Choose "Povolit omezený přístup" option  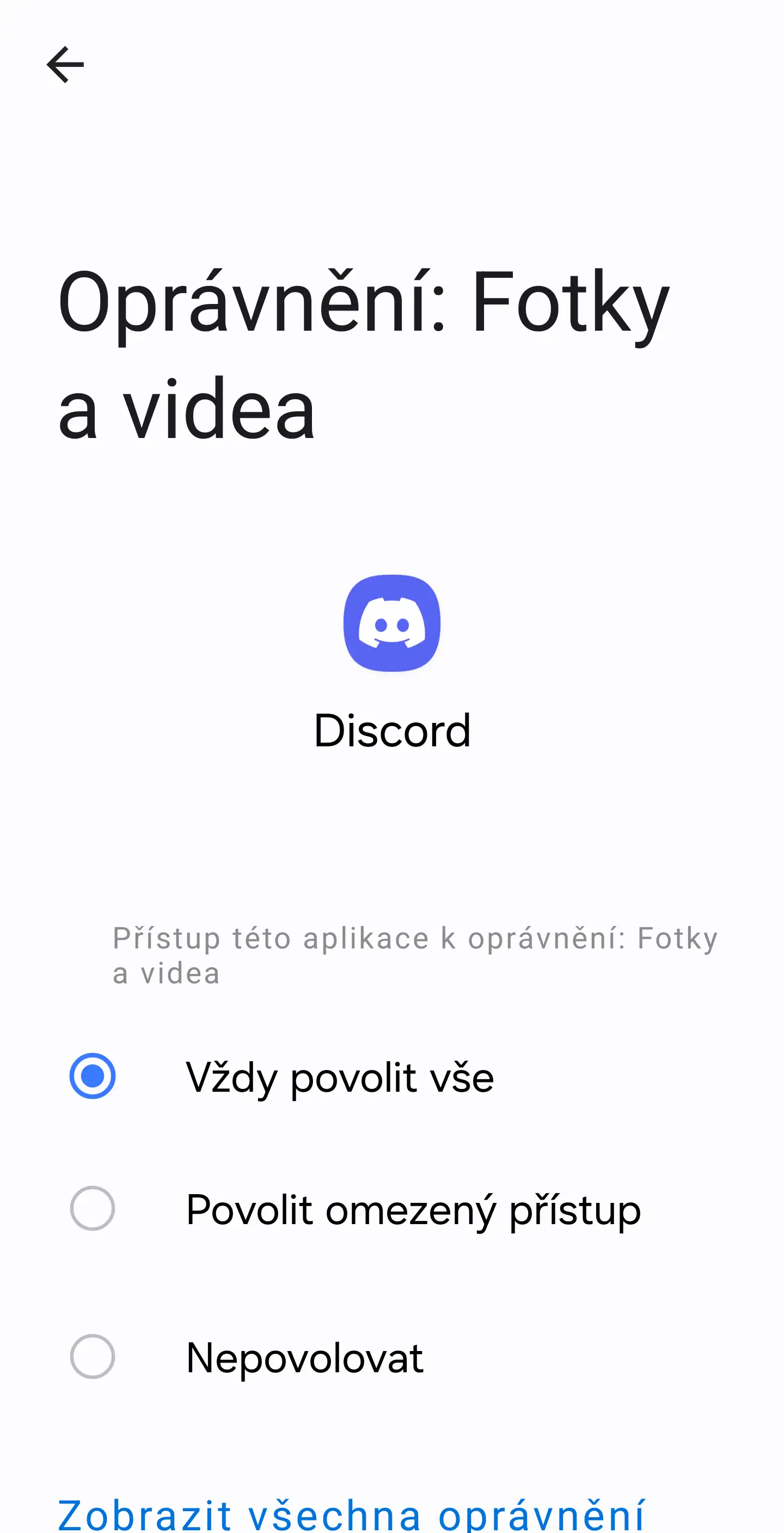(392, 1209)
